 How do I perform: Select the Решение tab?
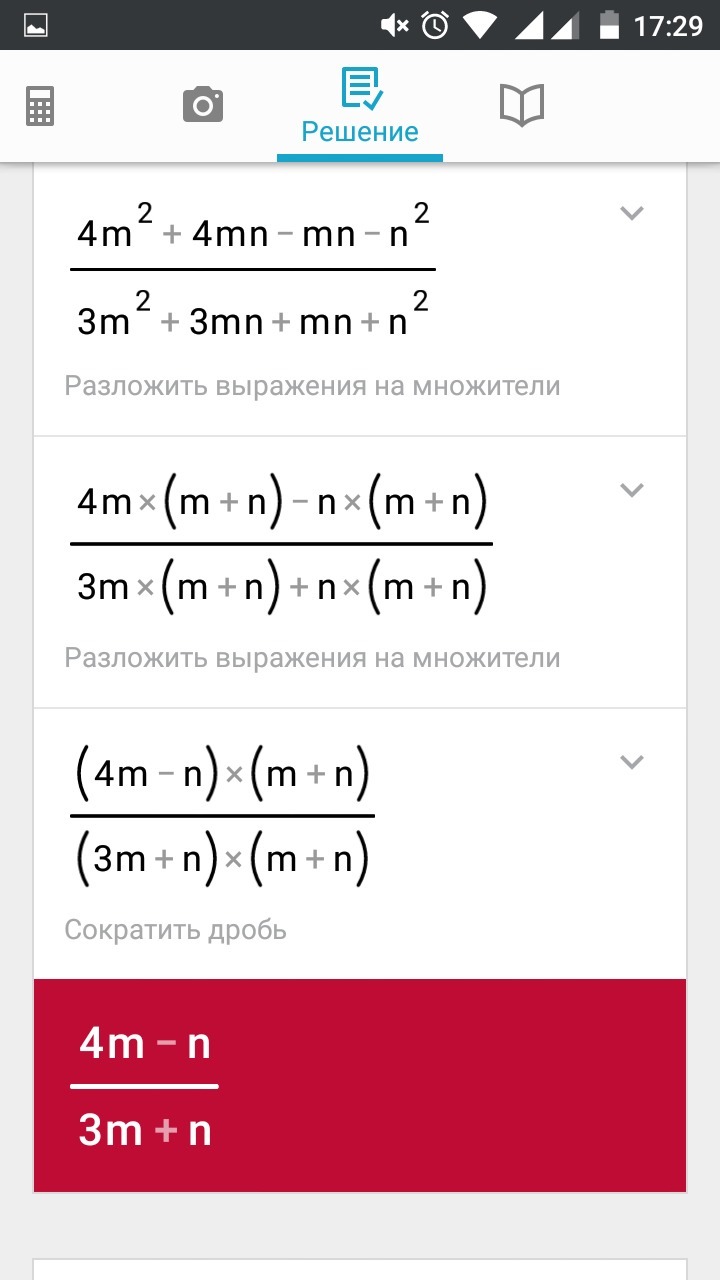pos(360,108)
